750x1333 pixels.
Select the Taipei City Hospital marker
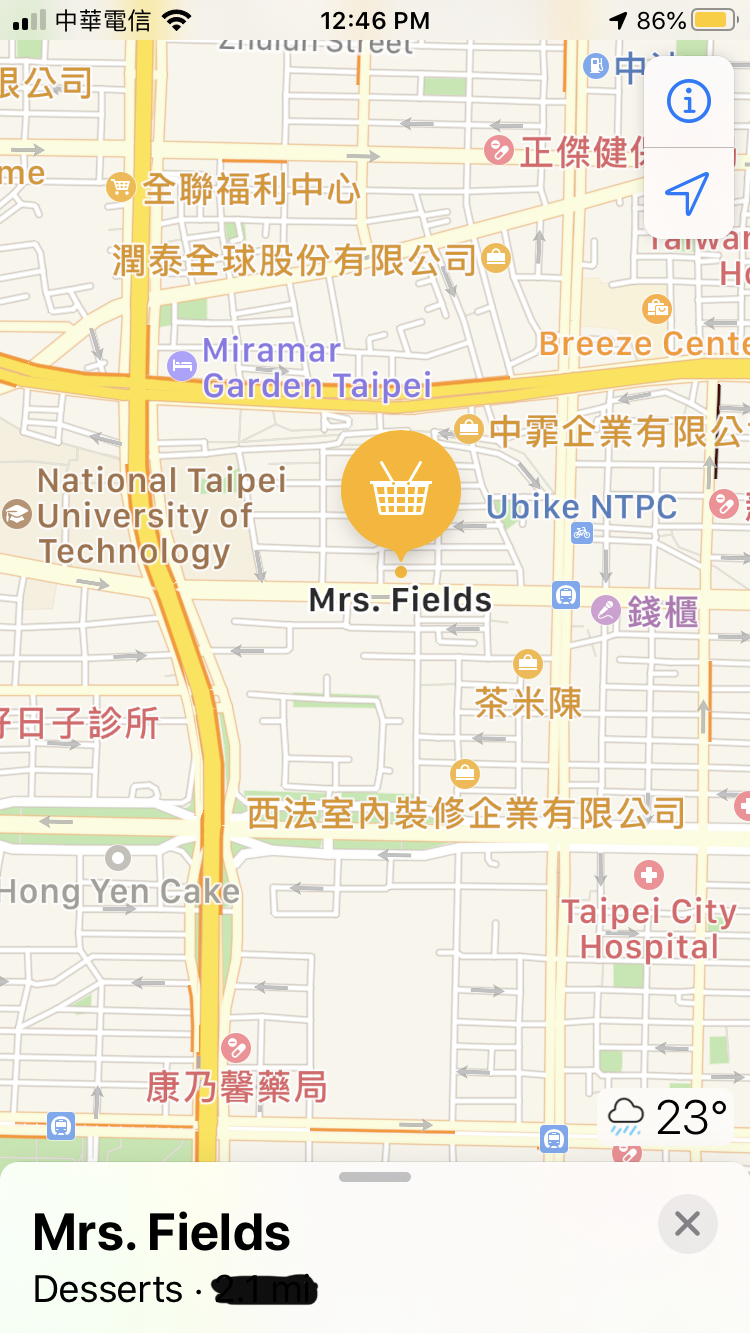coord(649,876)
